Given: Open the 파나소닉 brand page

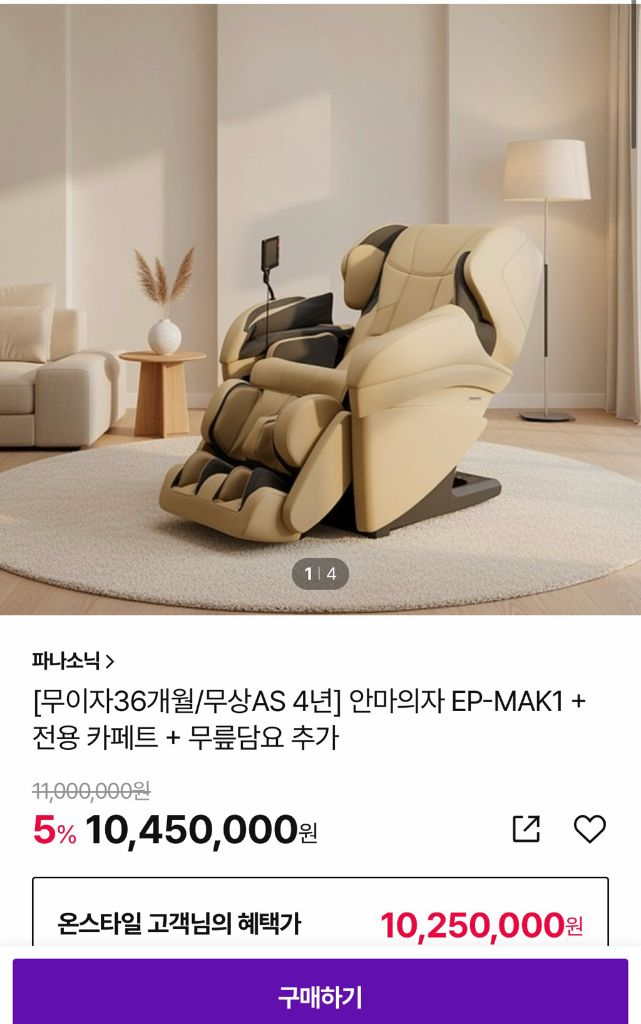Looking at the screenshot, I should tap(73, 661).
